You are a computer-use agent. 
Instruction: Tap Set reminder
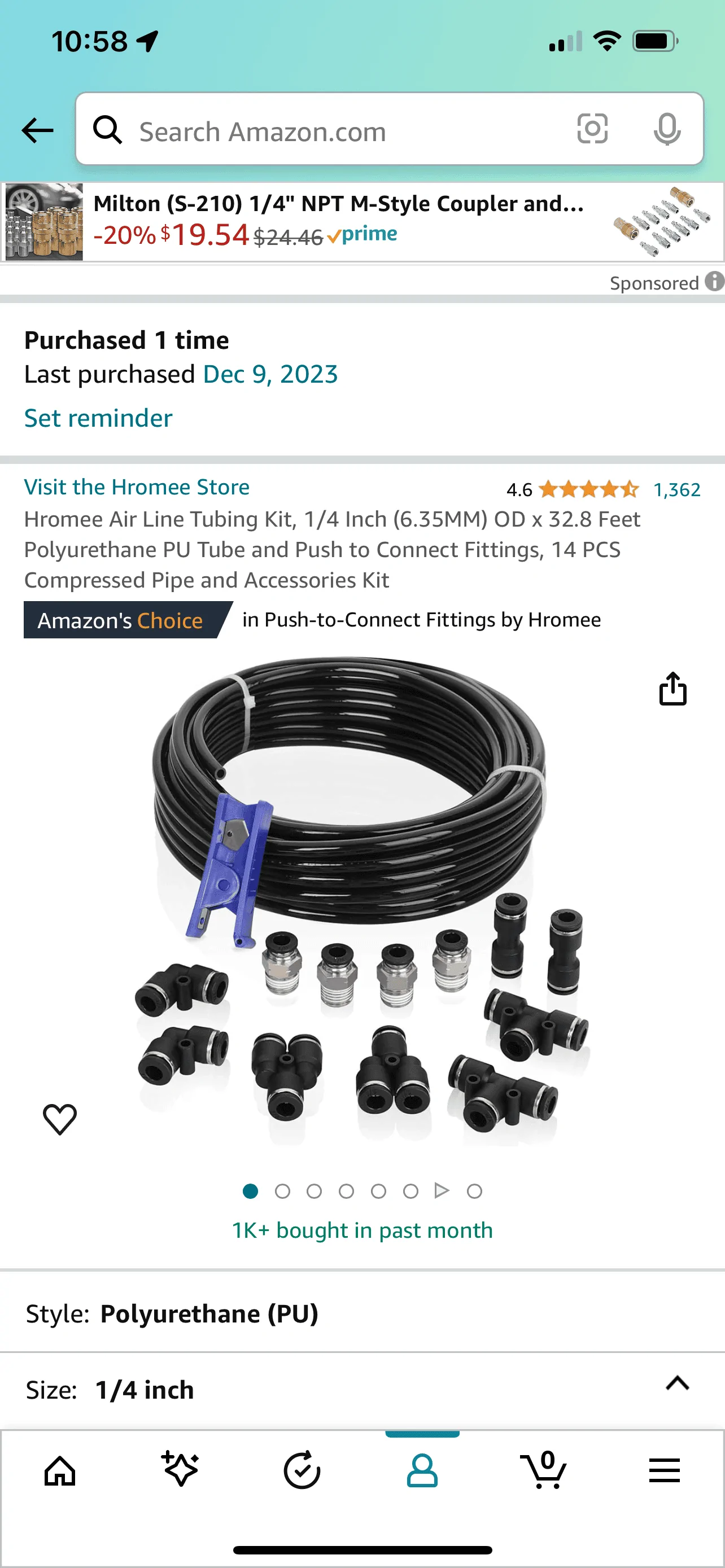(x=98, y=418)
